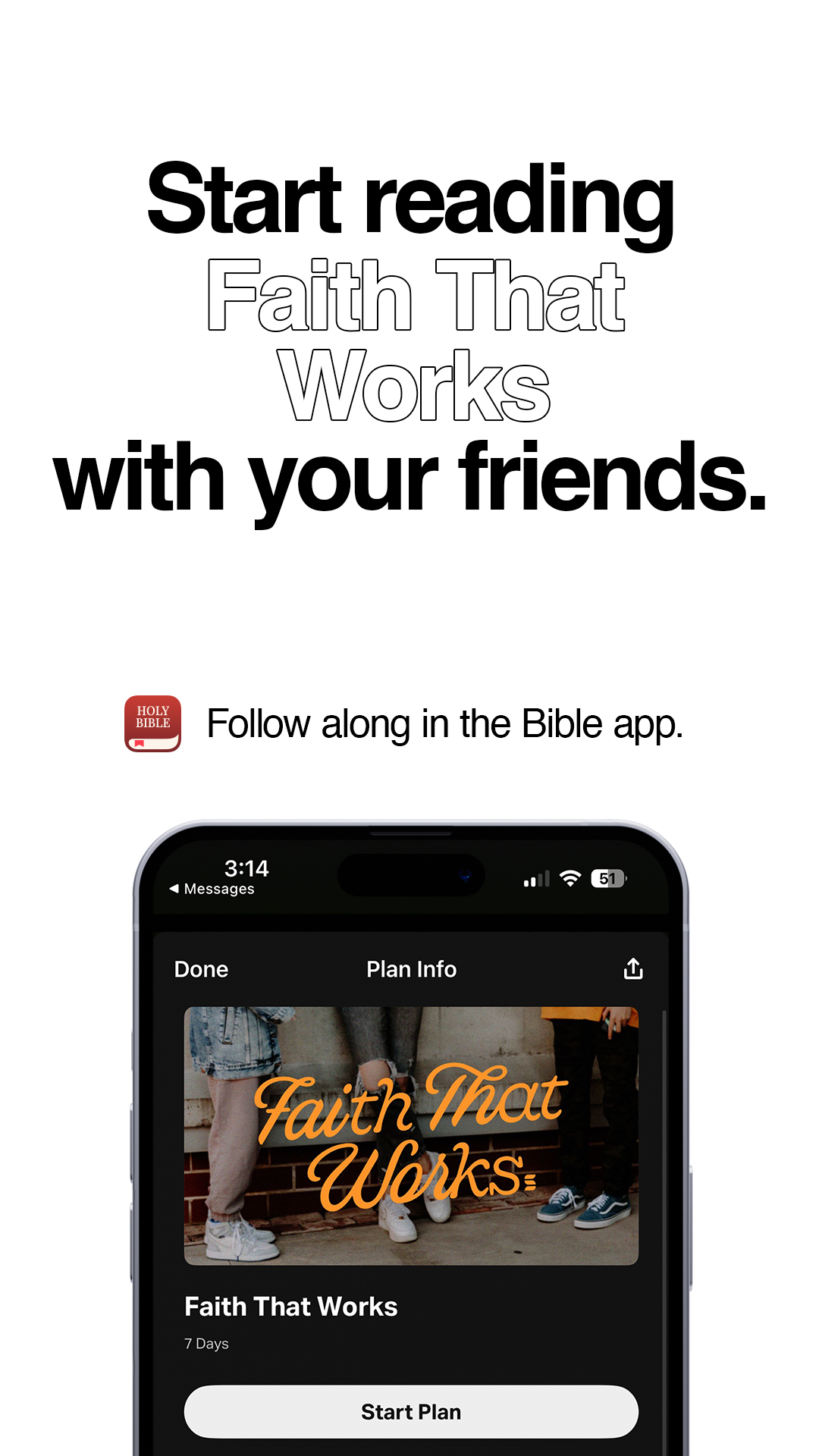Tap the cellular signal icon
The height and width of the screenshot is (1456, 819).
[536, 878]
